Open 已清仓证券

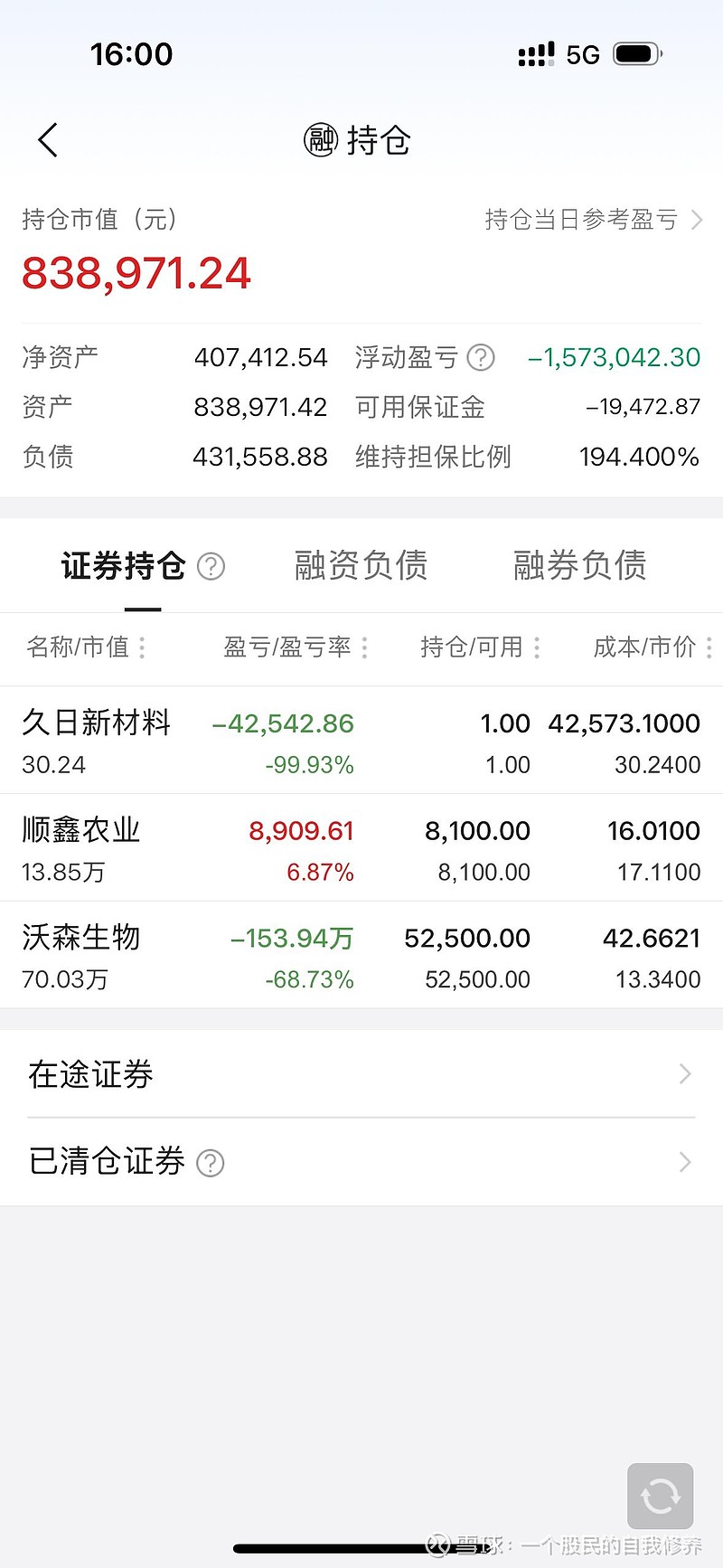361,1162
